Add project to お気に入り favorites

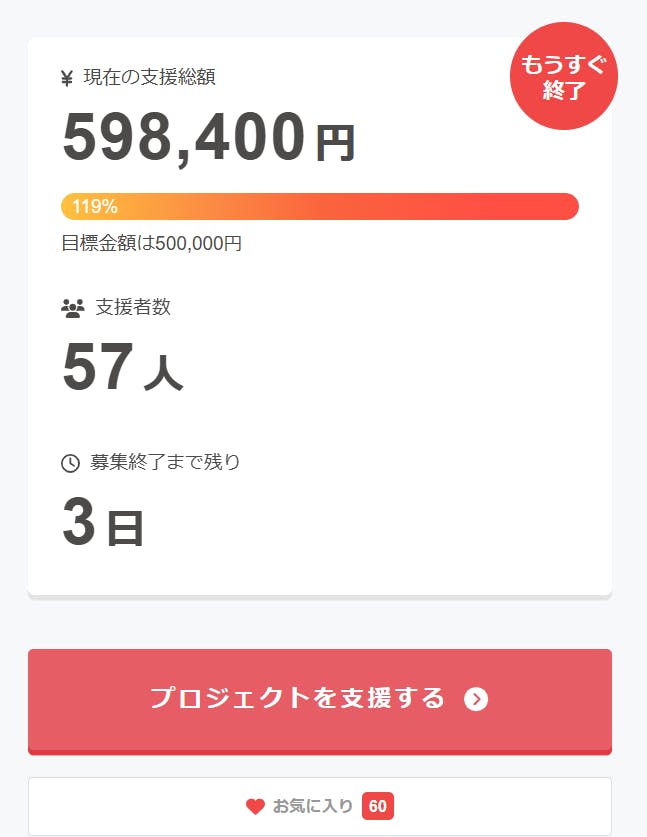tap(319, 806)
